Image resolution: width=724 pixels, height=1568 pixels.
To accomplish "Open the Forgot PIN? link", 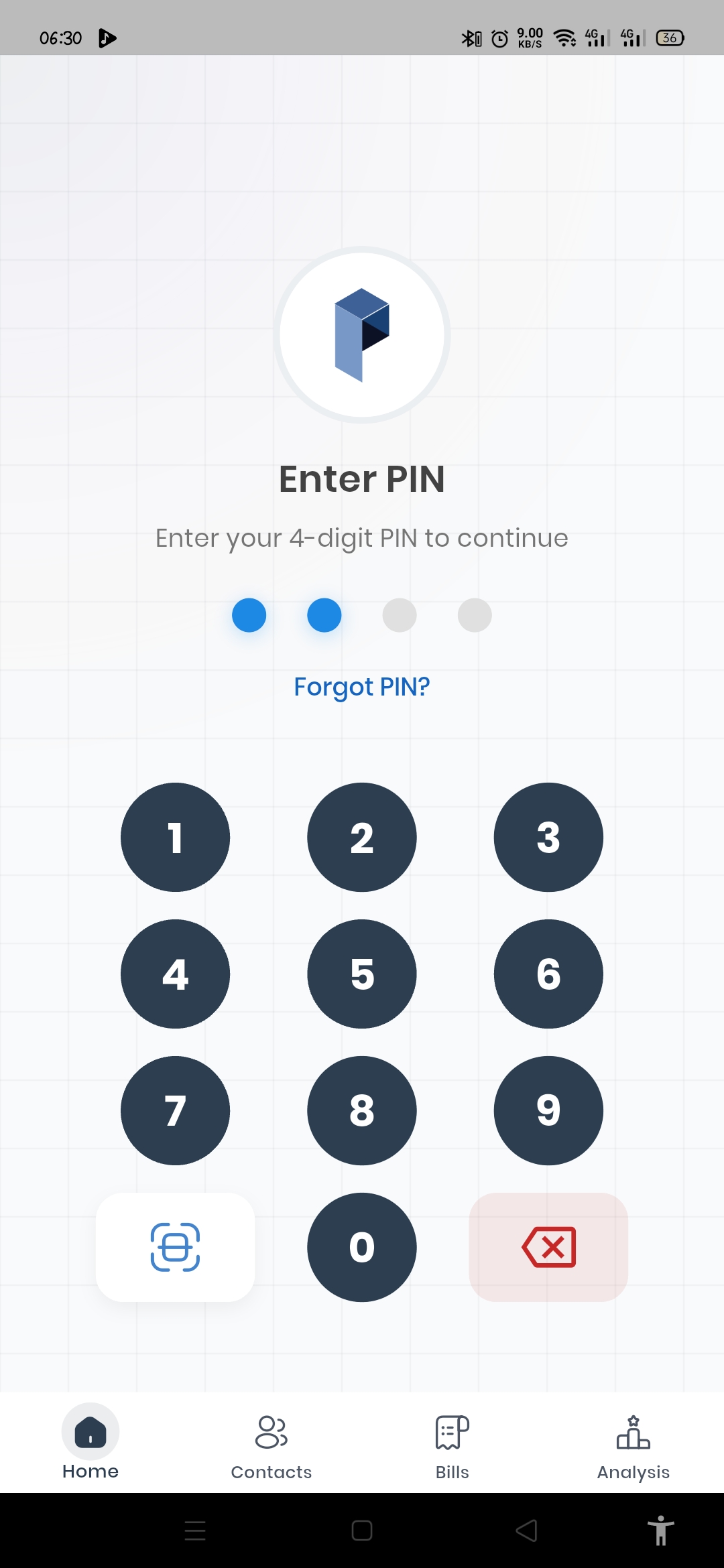I will 362,687.
